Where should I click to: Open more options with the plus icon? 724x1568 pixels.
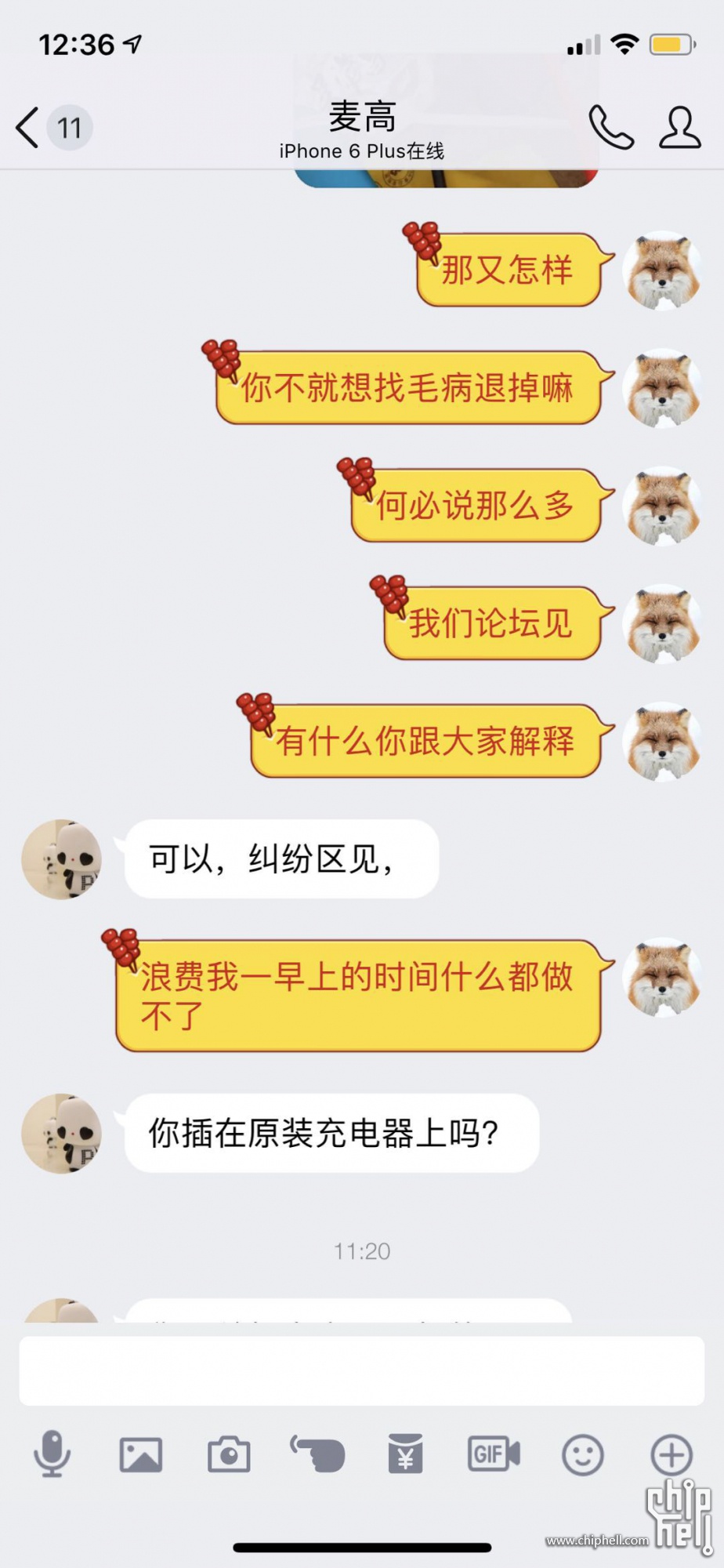point(672,1455)
